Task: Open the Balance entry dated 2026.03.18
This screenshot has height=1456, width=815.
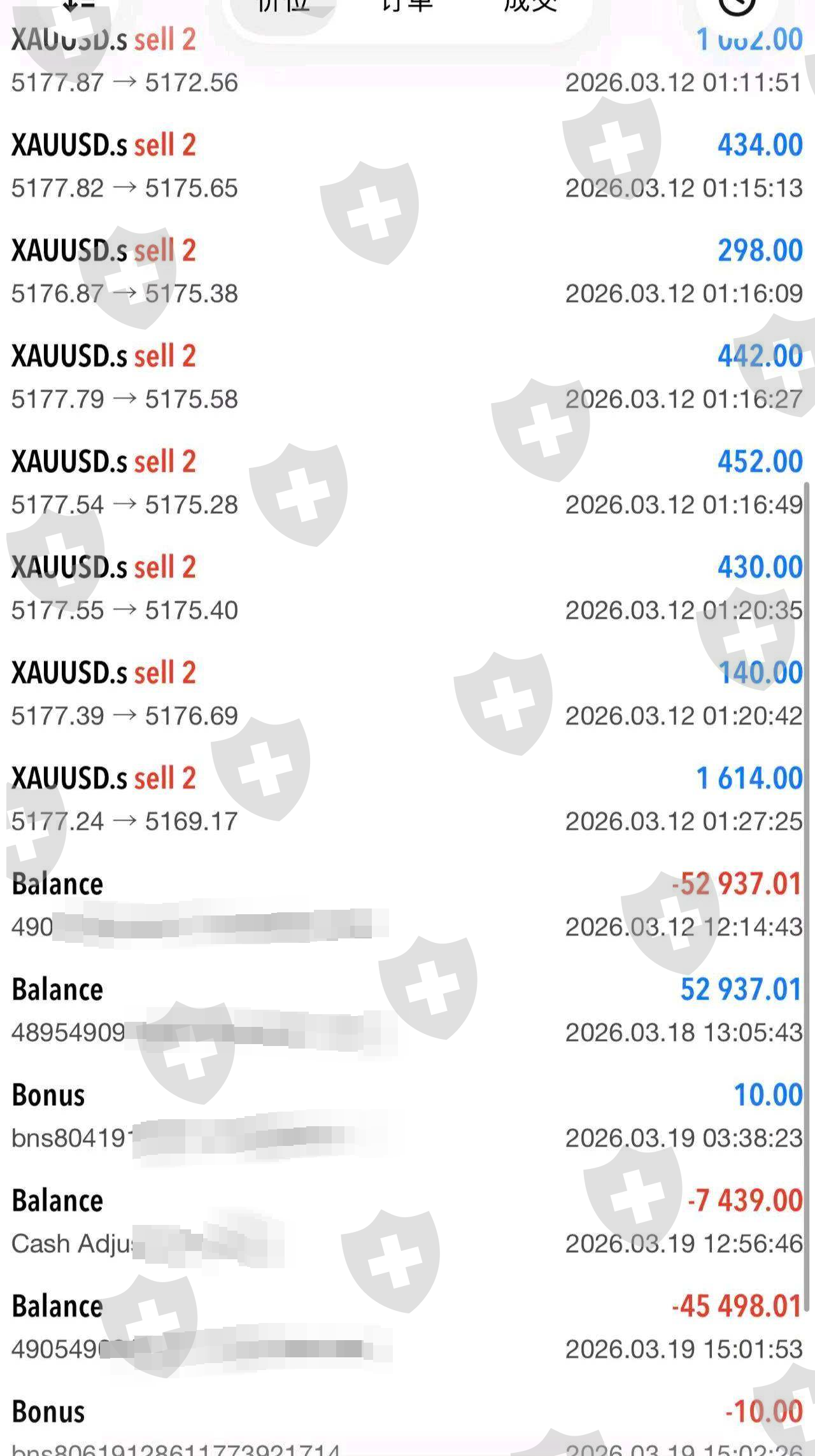Action: click(x=407, y=1011)
